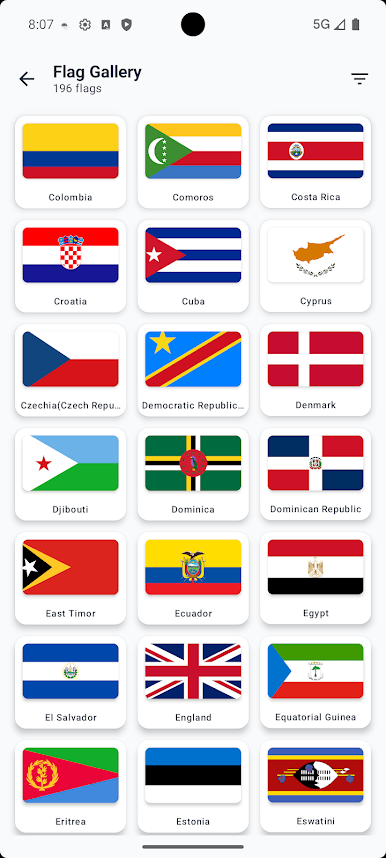Tap the Ecuador flag card
The width and height of the screenshot is (386, 858).
tap(193, 578)
